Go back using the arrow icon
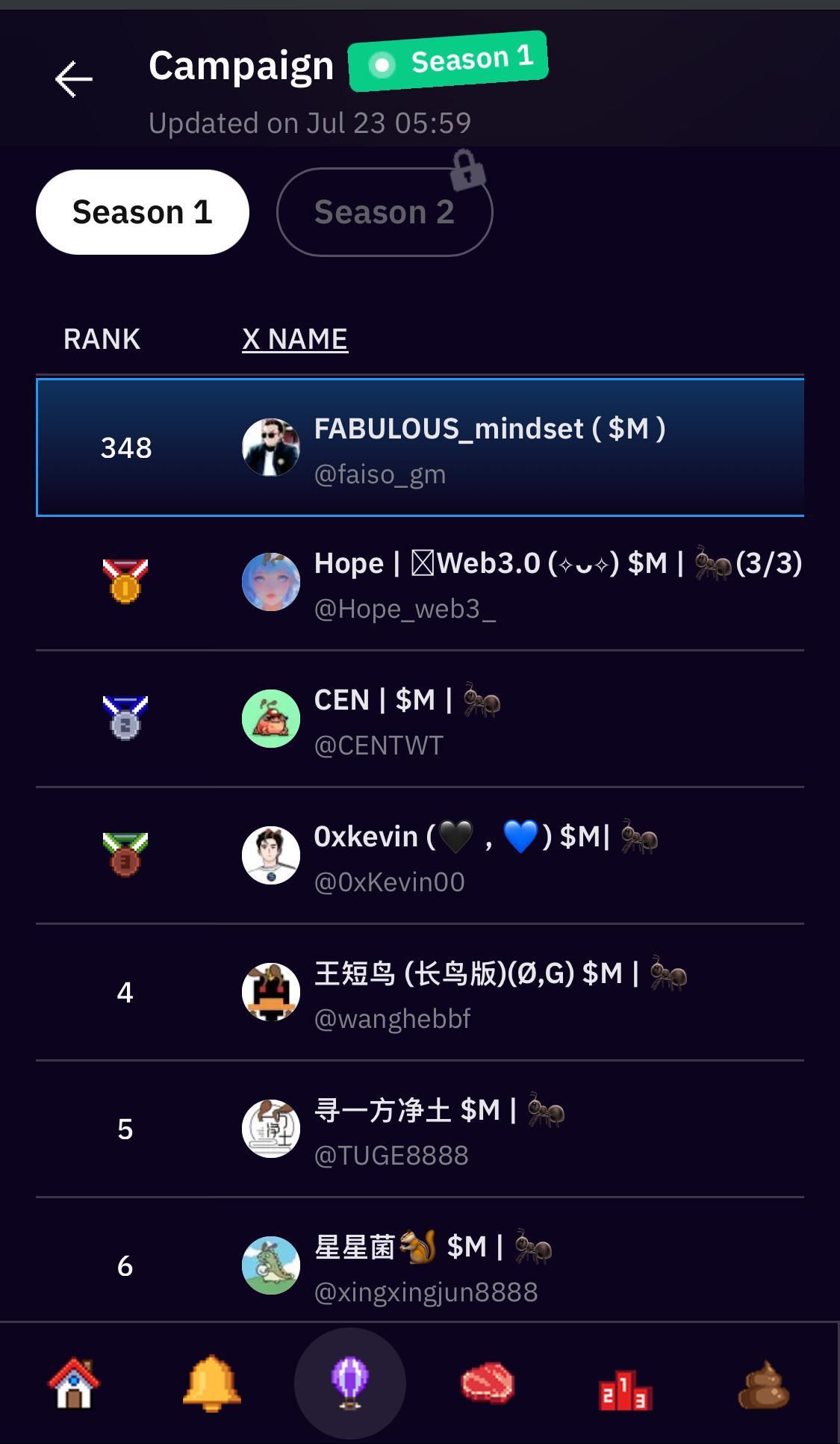The width and height of the screenshot is (840, 1444). tap(74, 79)
